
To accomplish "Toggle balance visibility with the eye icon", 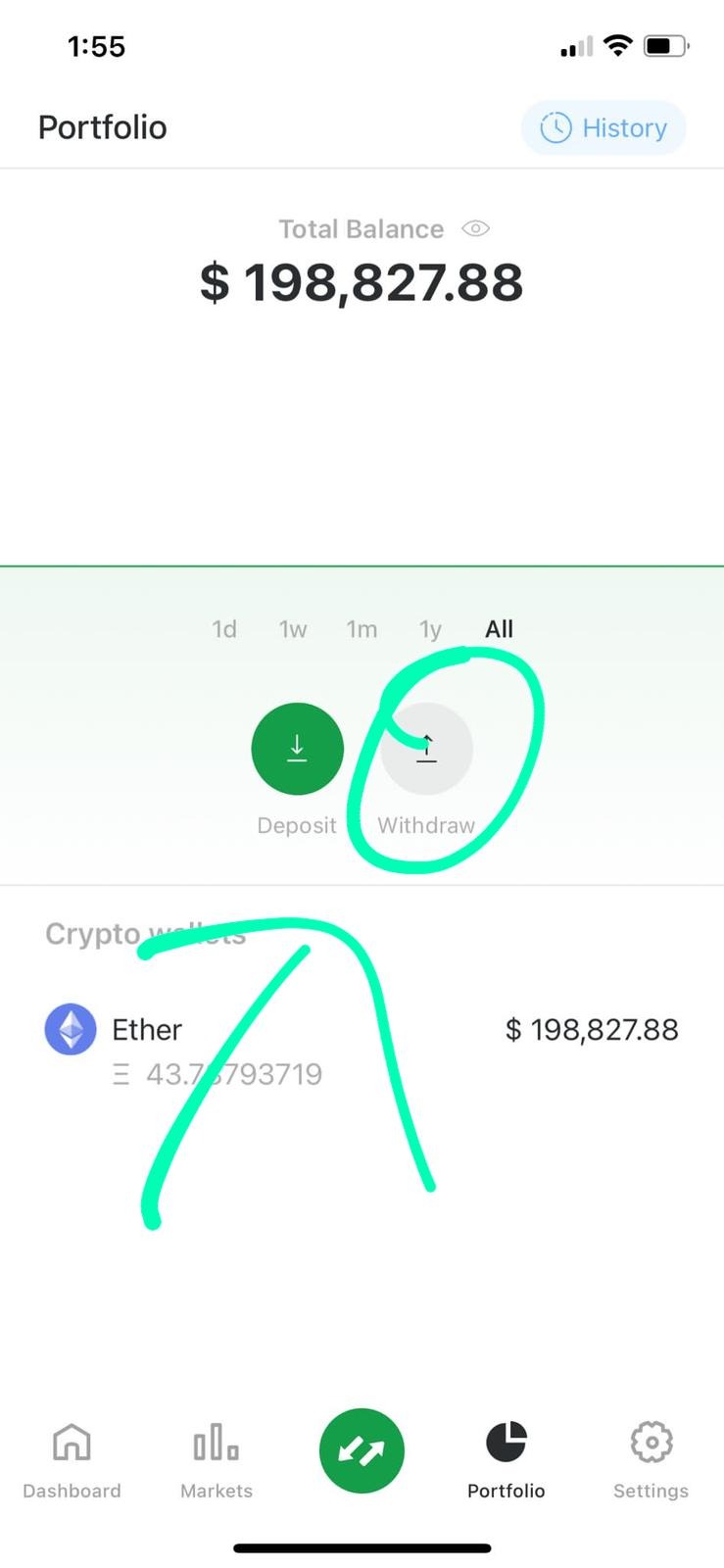I will [x=476, y=228].
